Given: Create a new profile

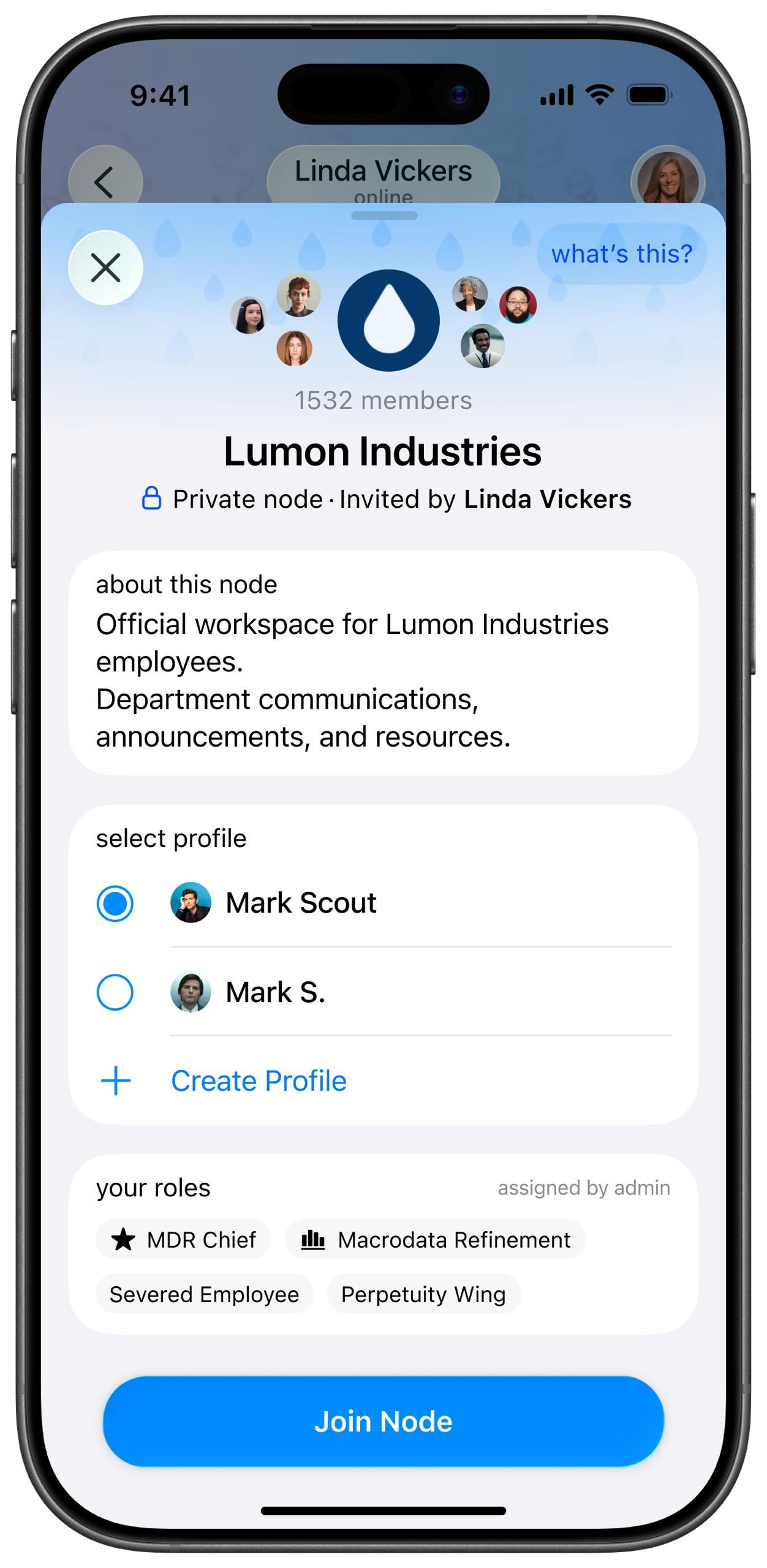Looking at the screenshot, I should 259,1080.
